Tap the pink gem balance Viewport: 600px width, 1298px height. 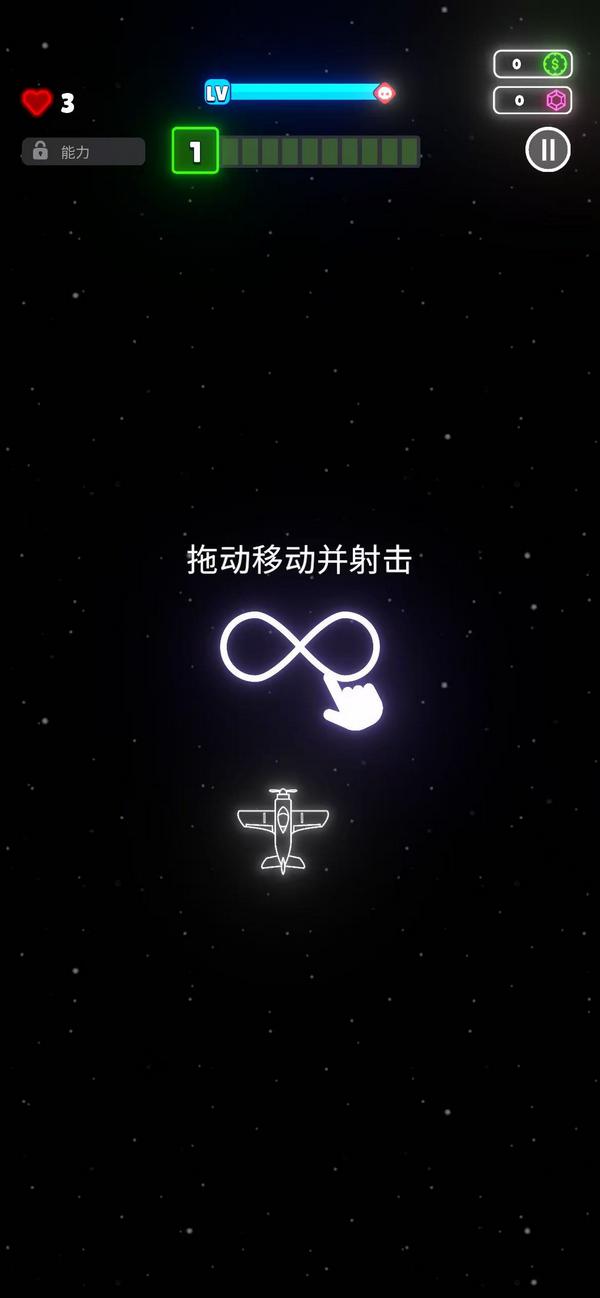pos(533,100)
